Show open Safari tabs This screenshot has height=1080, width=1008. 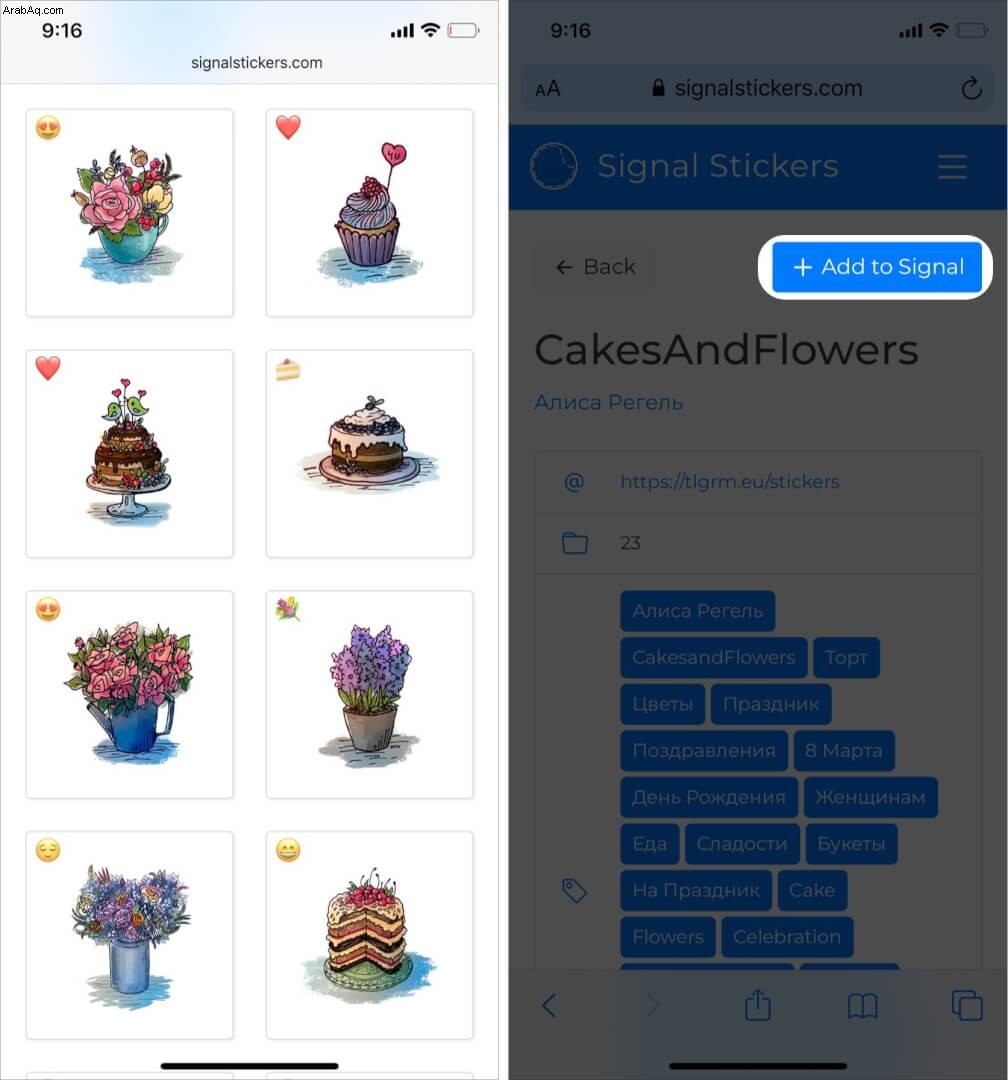point(967,1005)
